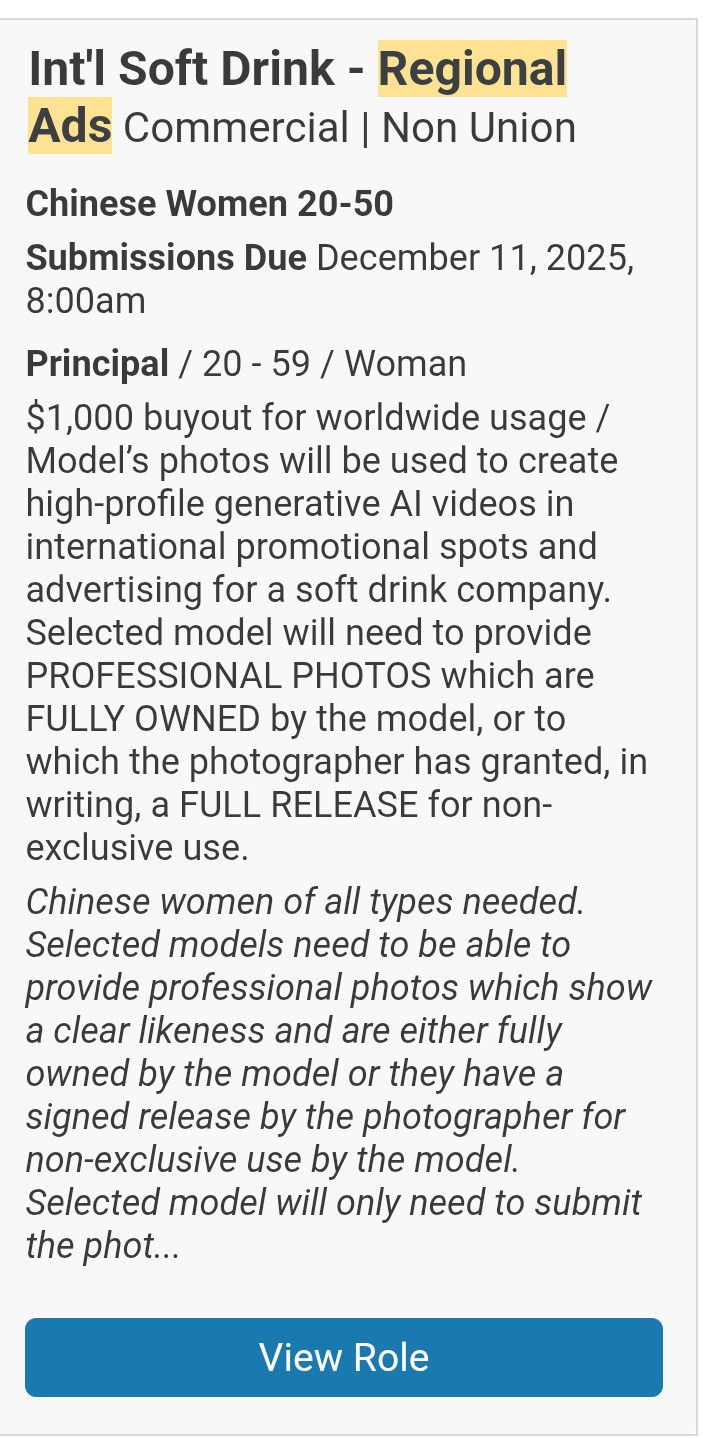Image resolution: width=715 pixels, height=1438 pixels.
Task: Tap the View Role button
Action: coord(343,1357)
